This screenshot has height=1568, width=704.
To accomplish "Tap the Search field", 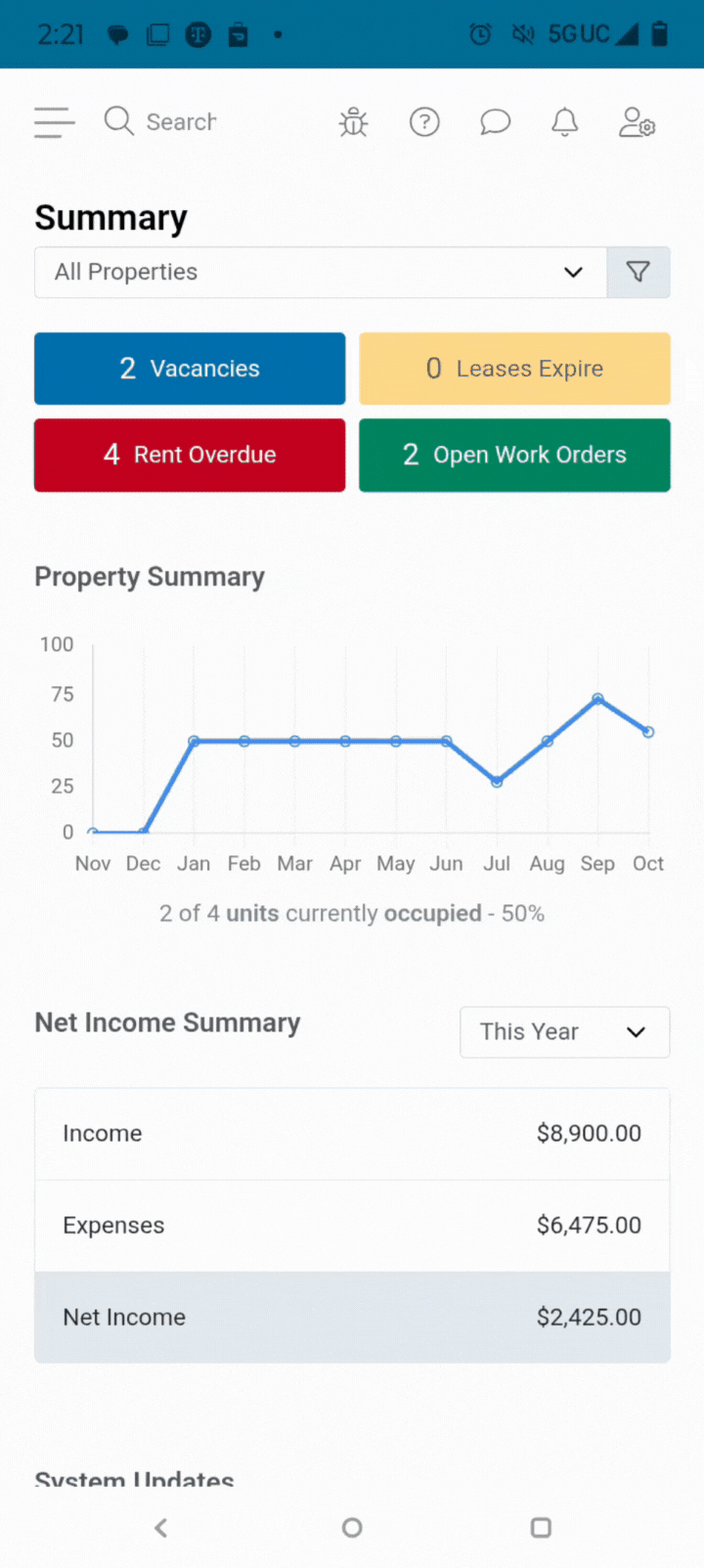I will pyautogui.click(x=181, y=122).
